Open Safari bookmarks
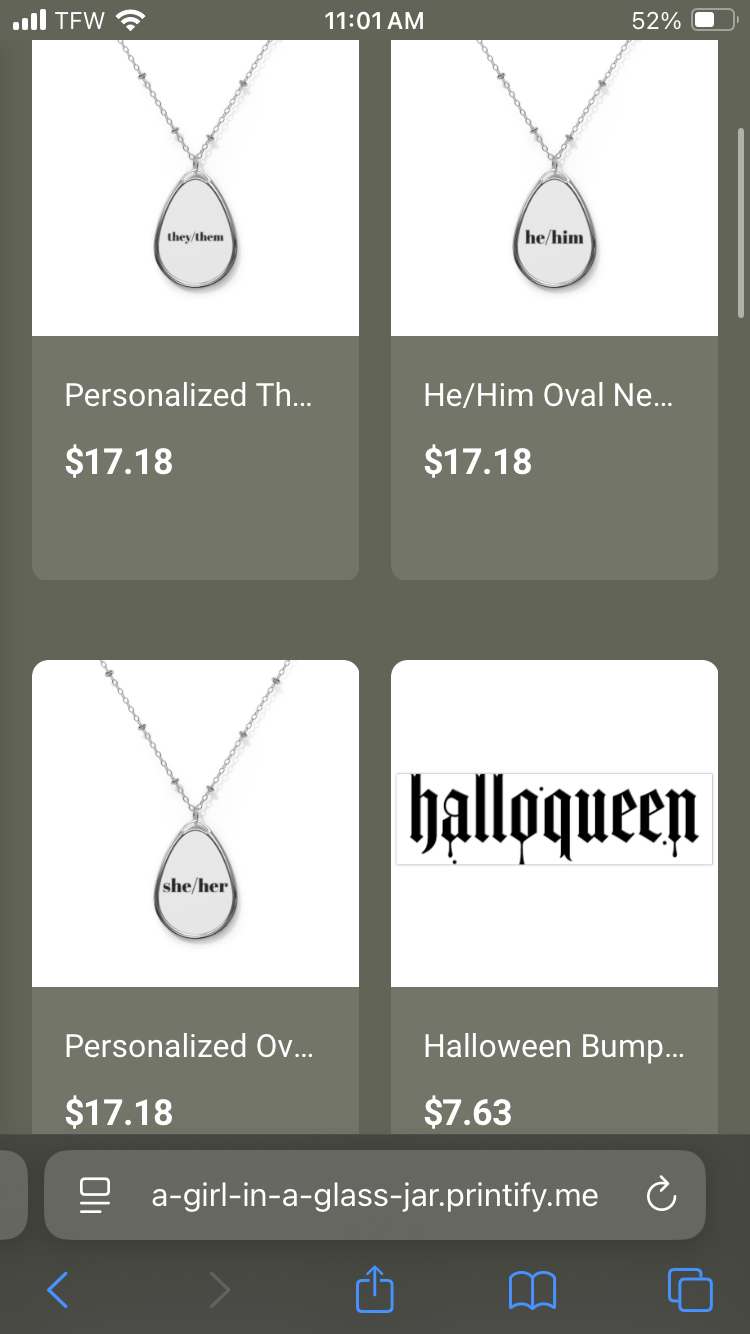This screenshot has height=1334, width=750. click(532, 1290)
